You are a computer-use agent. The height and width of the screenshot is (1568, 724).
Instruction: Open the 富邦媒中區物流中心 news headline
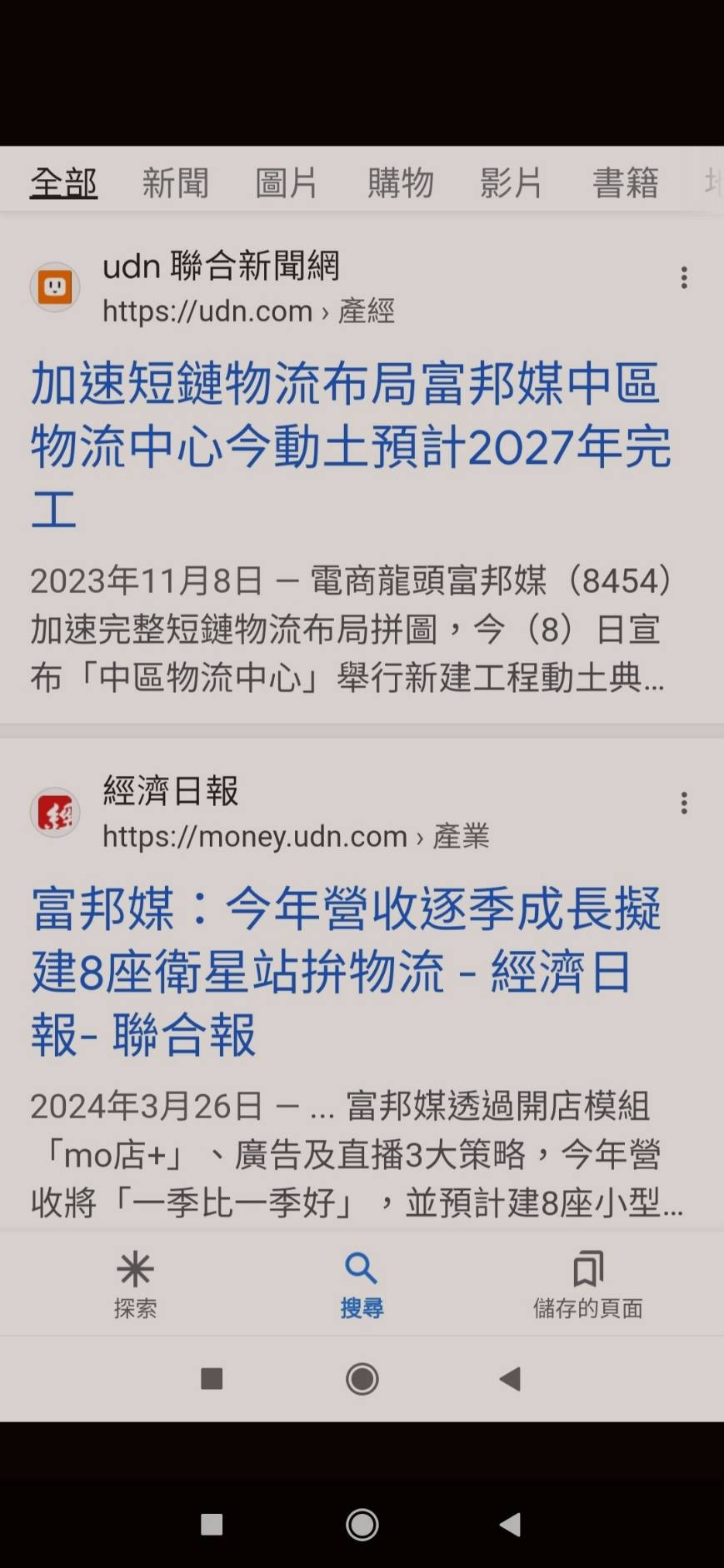pos(350,447)
